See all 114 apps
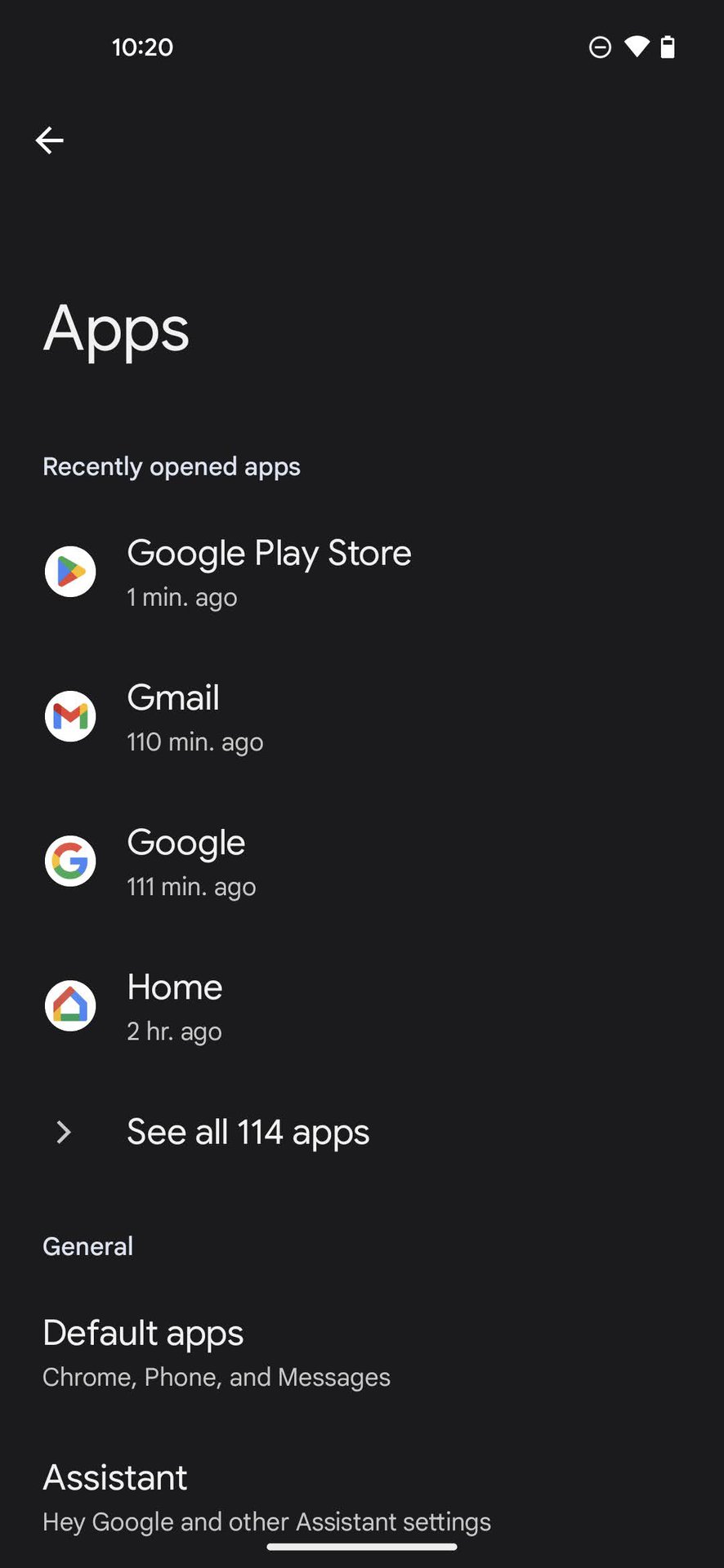724x1568 pixels. coord(248,1133)
